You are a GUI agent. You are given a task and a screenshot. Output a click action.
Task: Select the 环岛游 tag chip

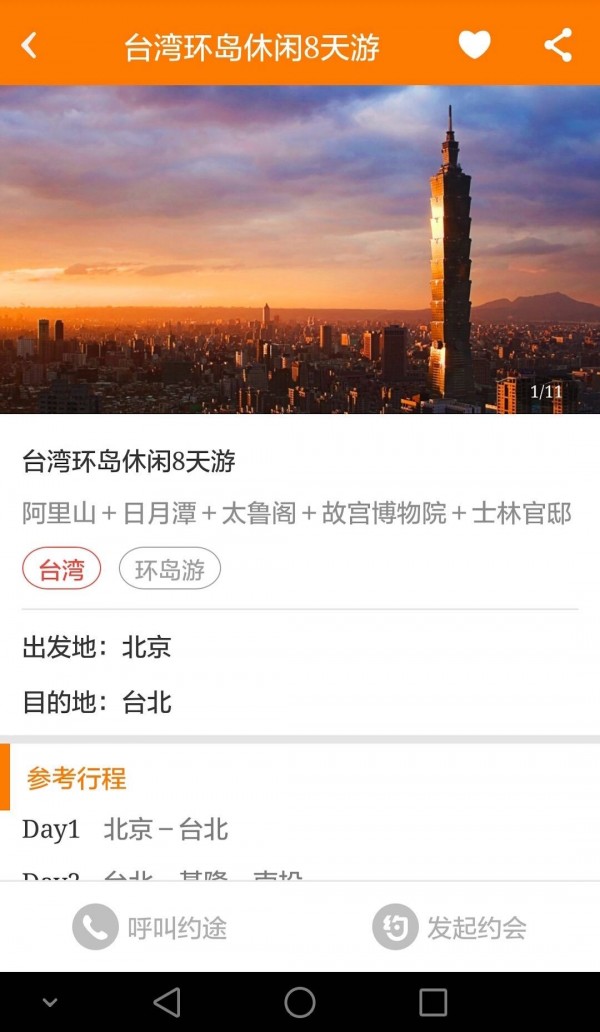[x=170, y=569]
